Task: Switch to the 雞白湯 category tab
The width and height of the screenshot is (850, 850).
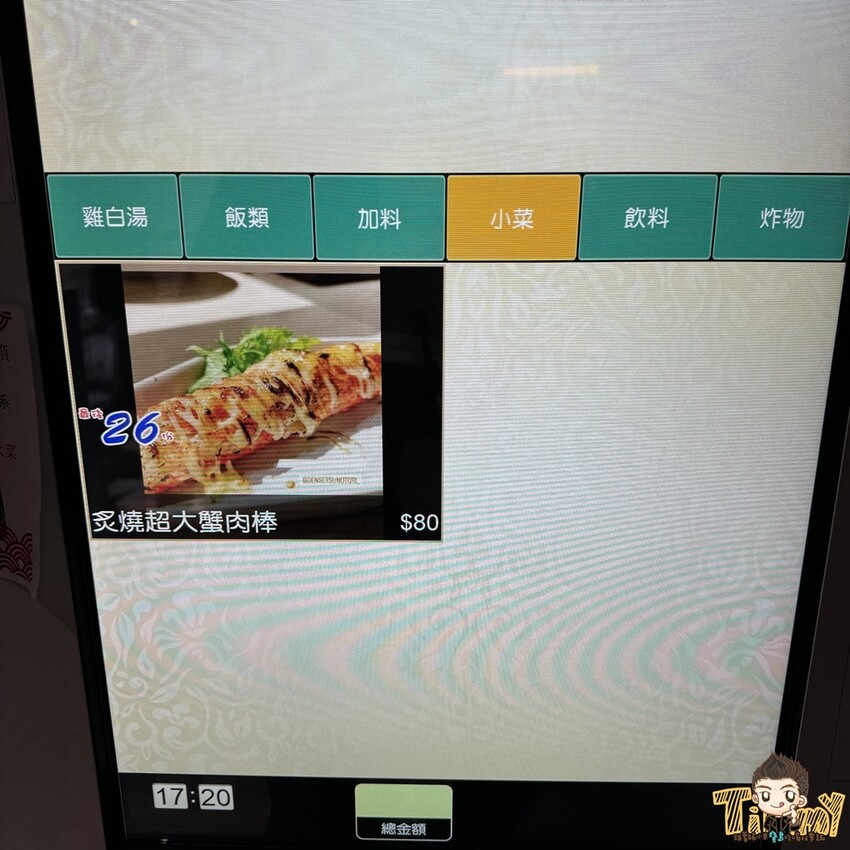Action: (x=115, y=216)
